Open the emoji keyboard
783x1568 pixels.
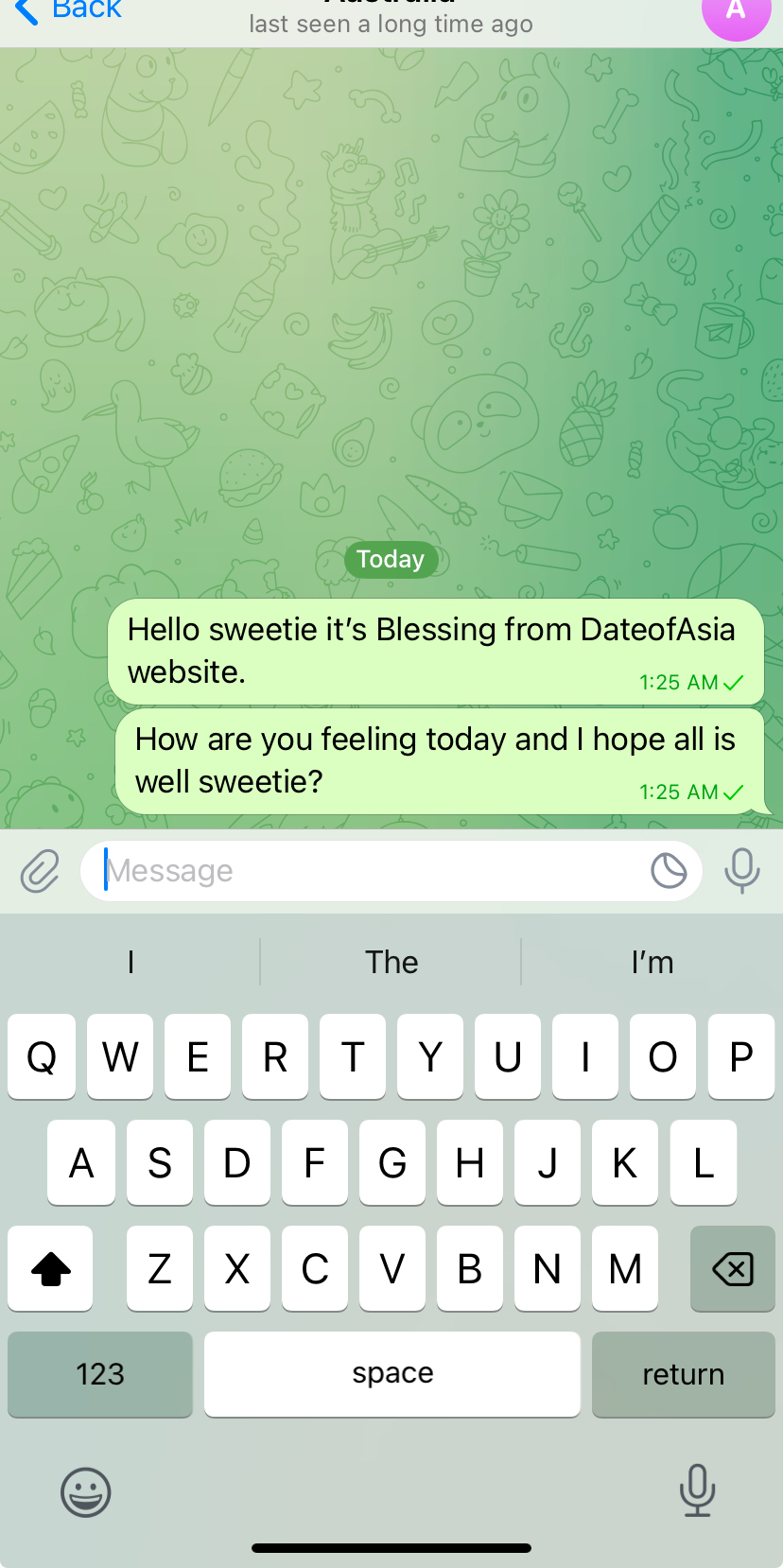(86, 1492)
